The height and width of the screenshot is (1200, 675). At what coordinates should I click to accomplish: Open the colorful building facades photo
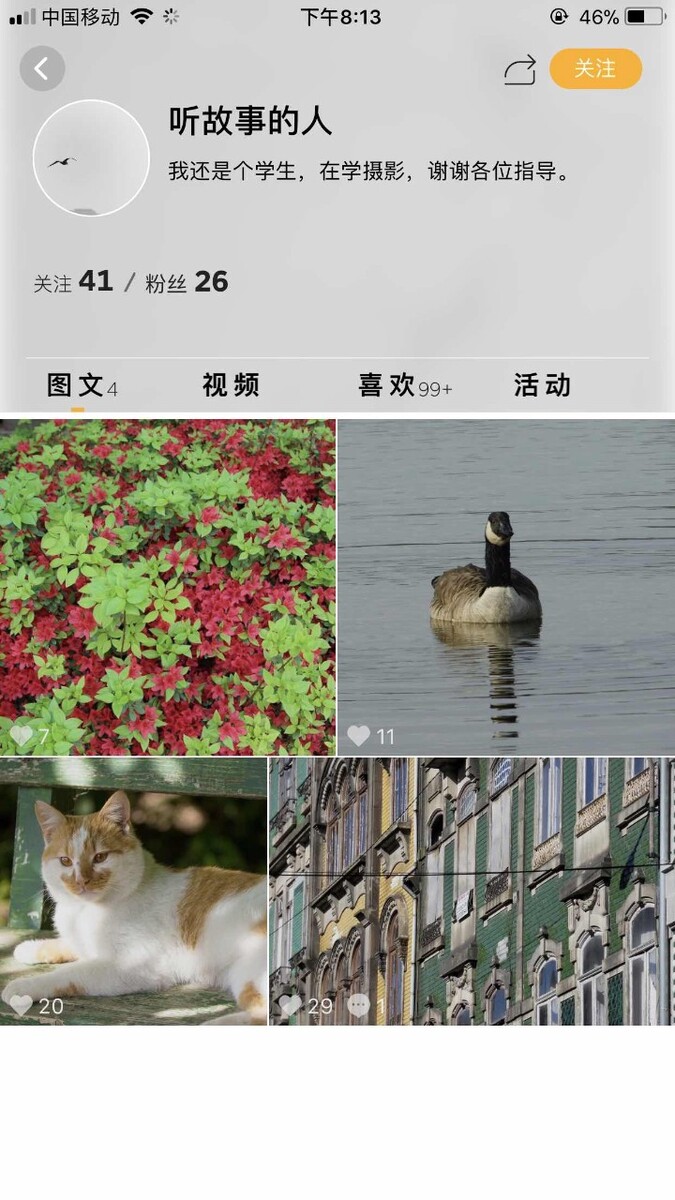[x=471, y=891]
